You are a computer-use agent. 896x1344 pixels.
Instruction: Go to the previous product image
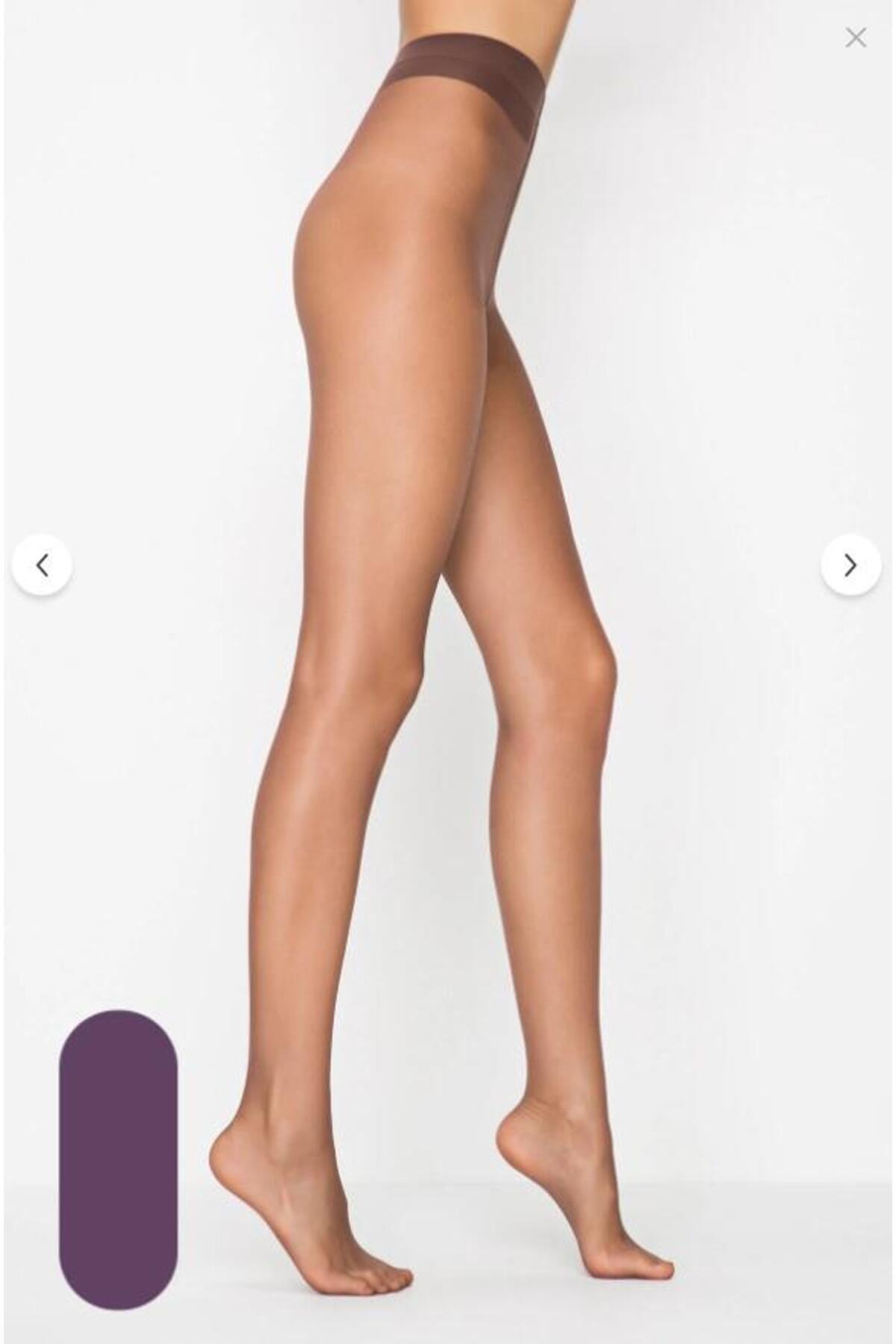pos(43,565)
